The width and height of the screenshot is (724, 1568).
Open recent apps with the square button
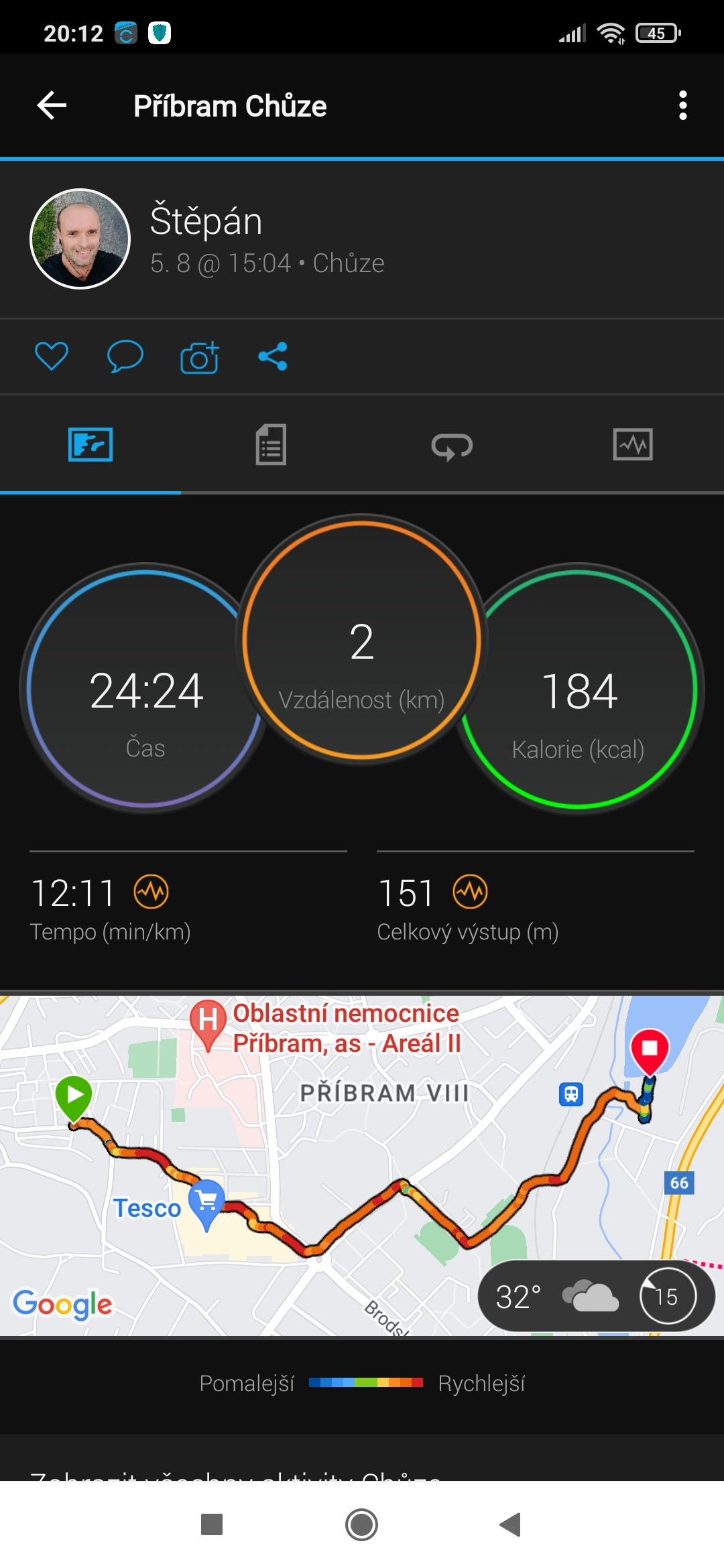212,1524
